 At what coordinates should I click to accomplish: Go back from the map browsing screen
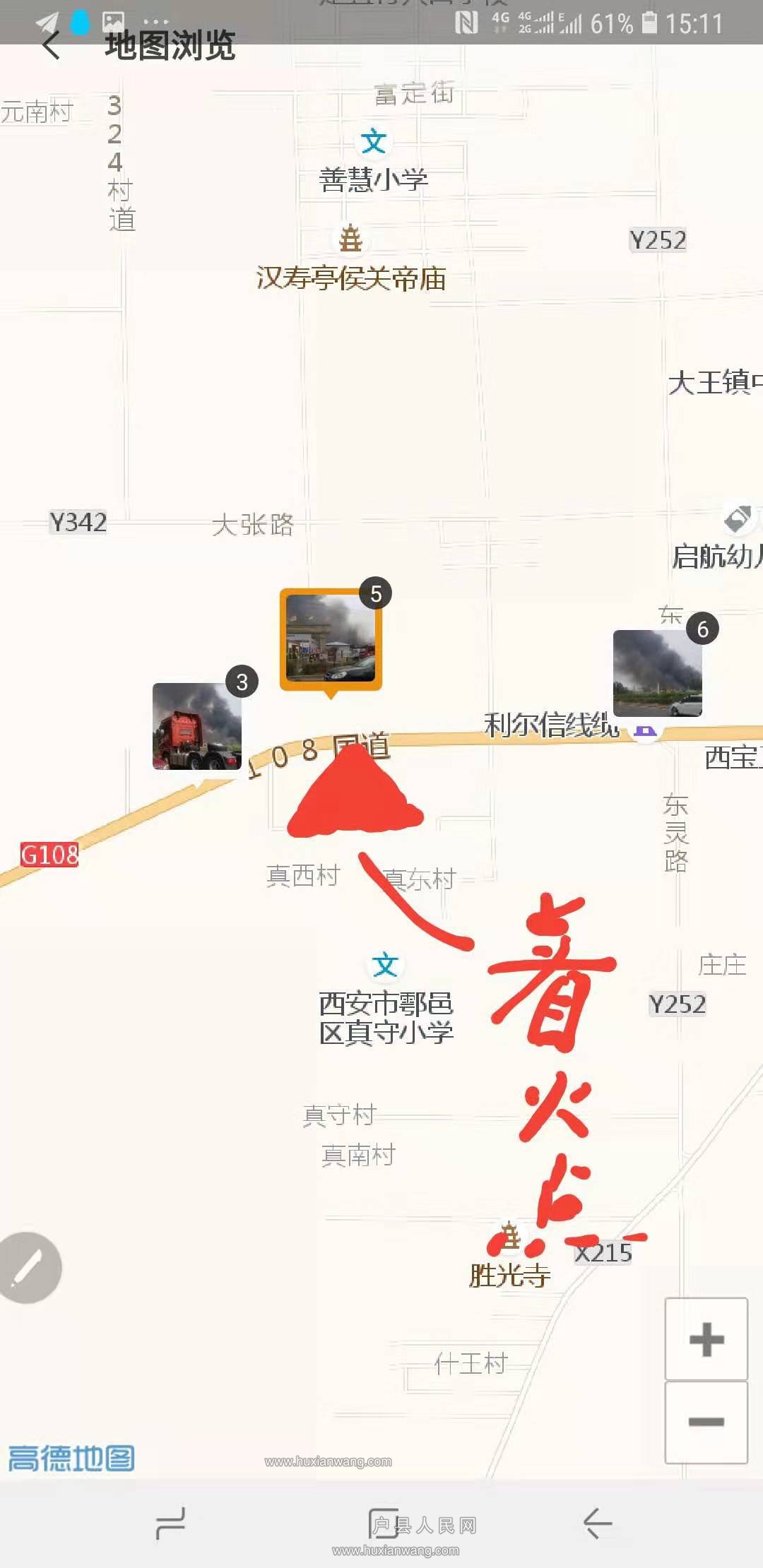51,47
